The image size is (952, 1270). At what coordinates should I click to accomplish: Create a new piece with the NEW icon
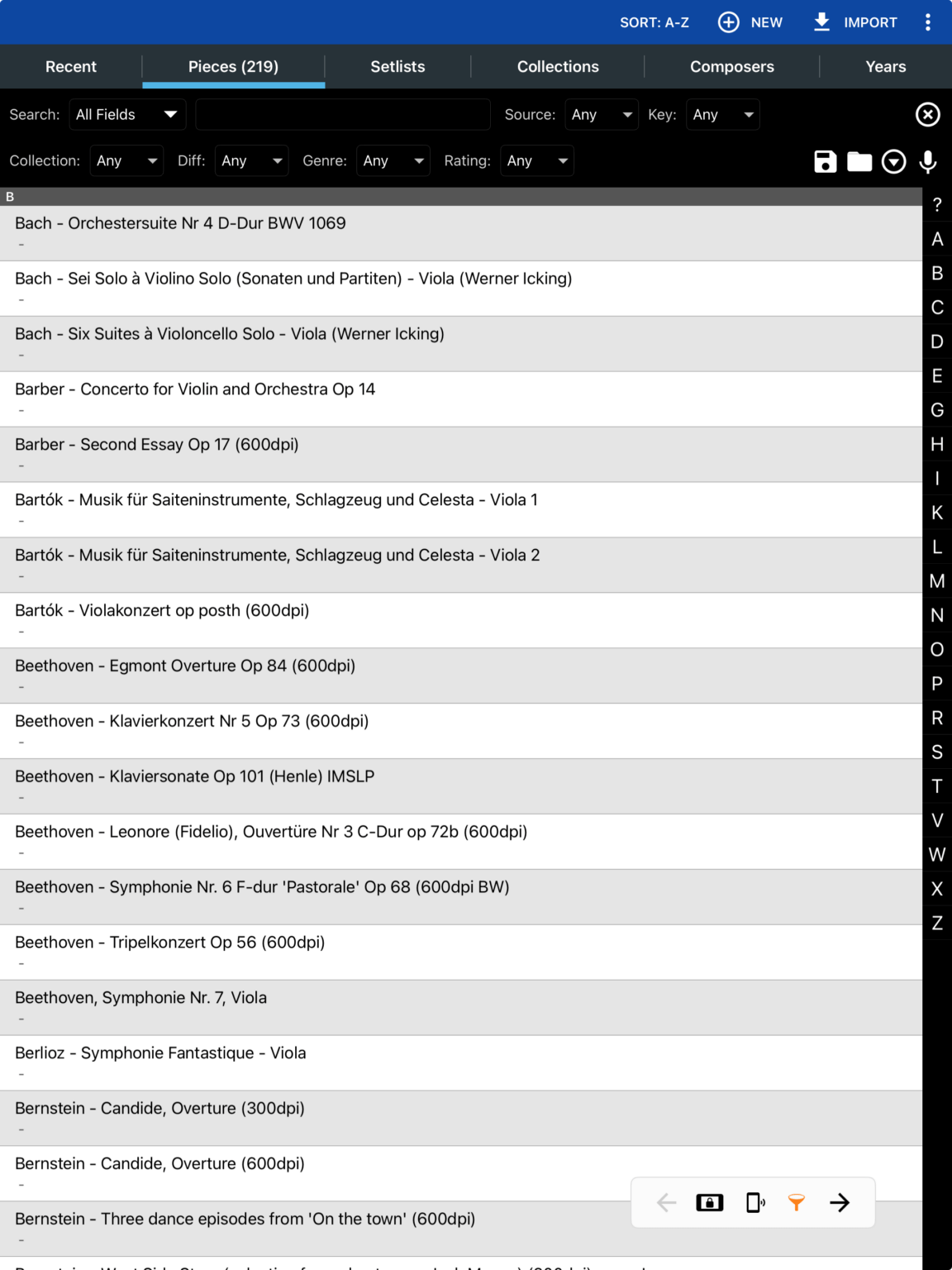pyautogui.click(x=750, y=22)
